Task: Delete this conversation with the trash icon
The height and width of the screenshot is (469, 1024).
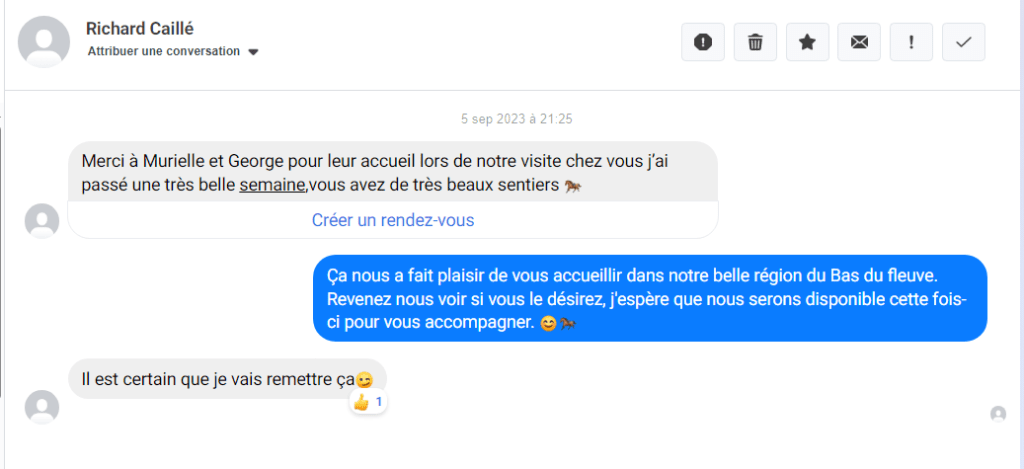Action: (755, 42)
